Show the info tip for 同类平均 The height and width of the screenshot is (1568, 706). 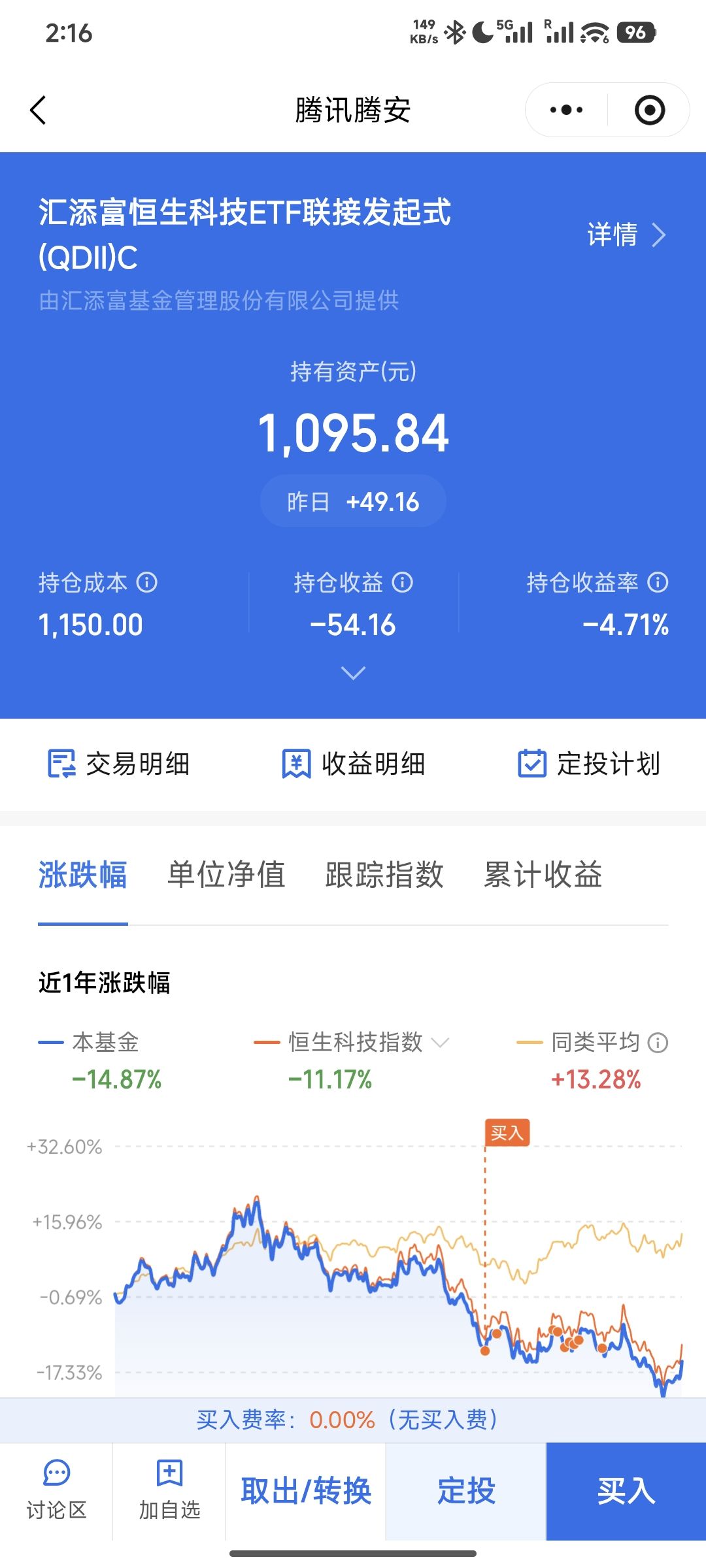coord(658,1043)
